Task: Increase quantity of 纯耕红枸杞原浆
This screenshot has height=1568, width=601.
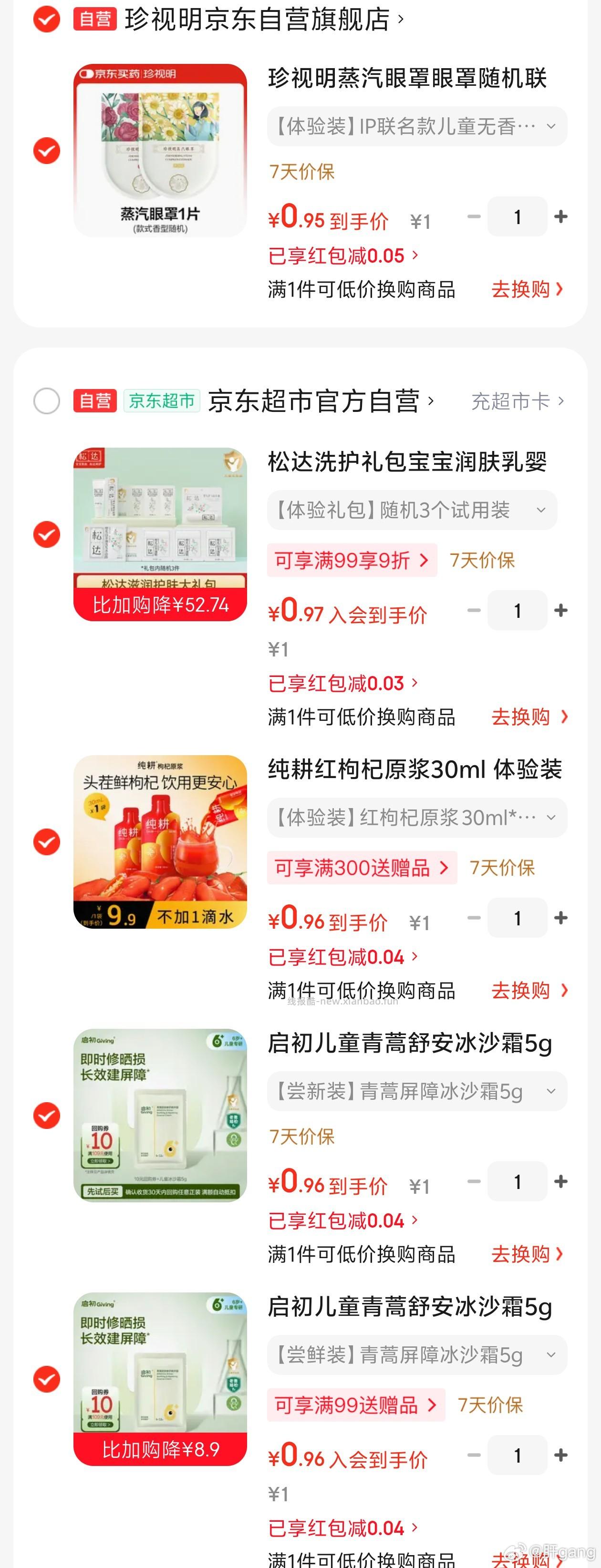Action: tap(560, 918)
